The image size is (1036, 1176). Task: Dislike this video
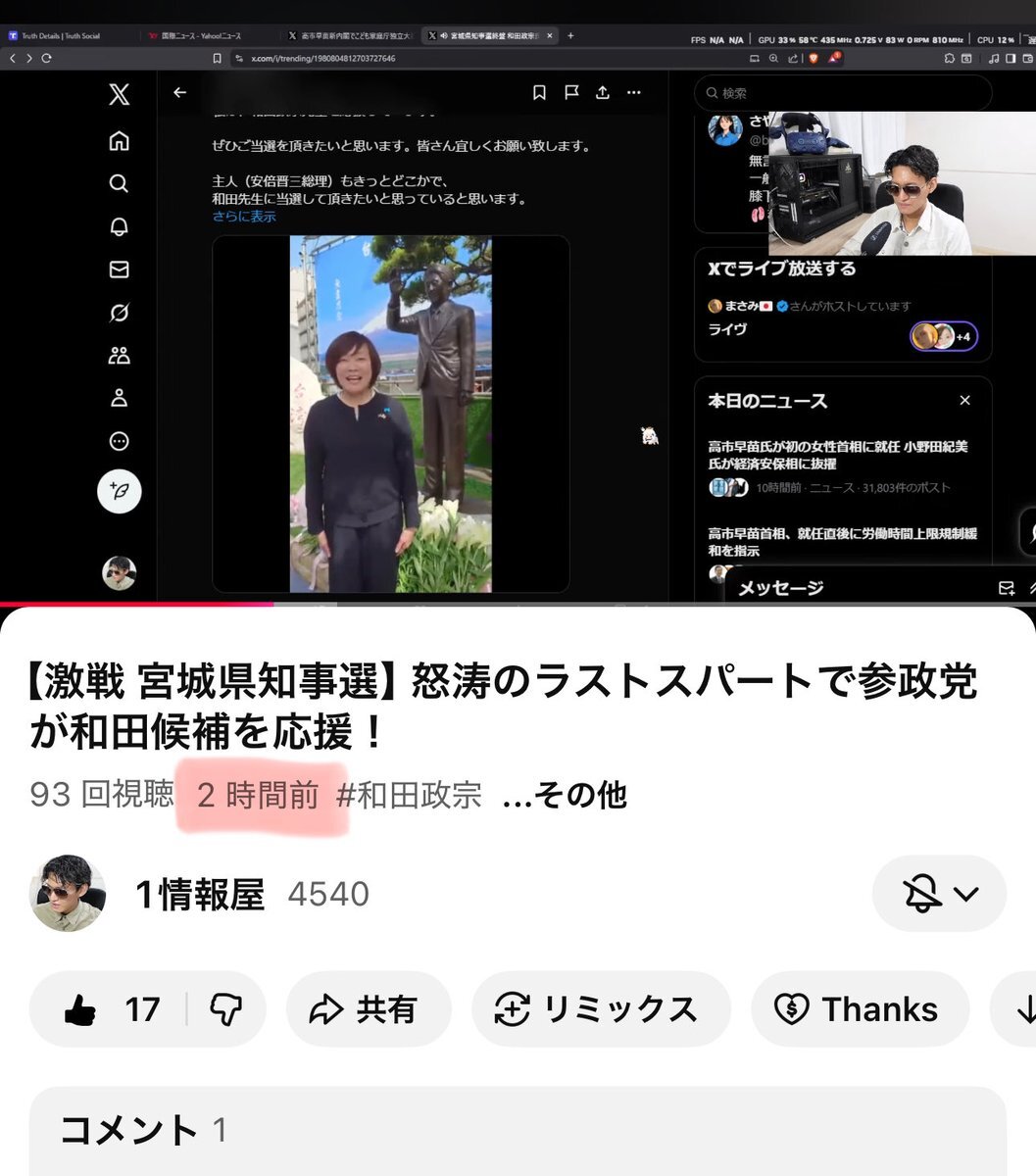click(x=226, y=1009)
